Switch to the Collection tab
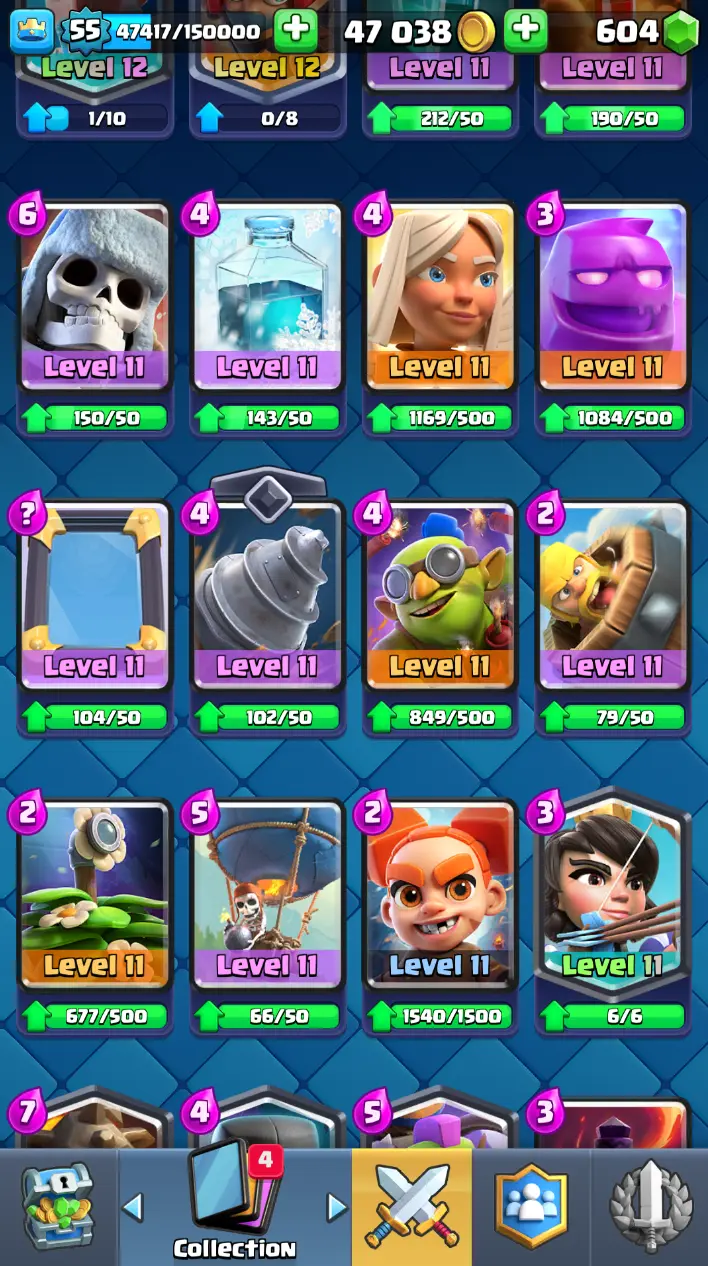This screenshot has width=708, height=1266. tap(235, 1206)
